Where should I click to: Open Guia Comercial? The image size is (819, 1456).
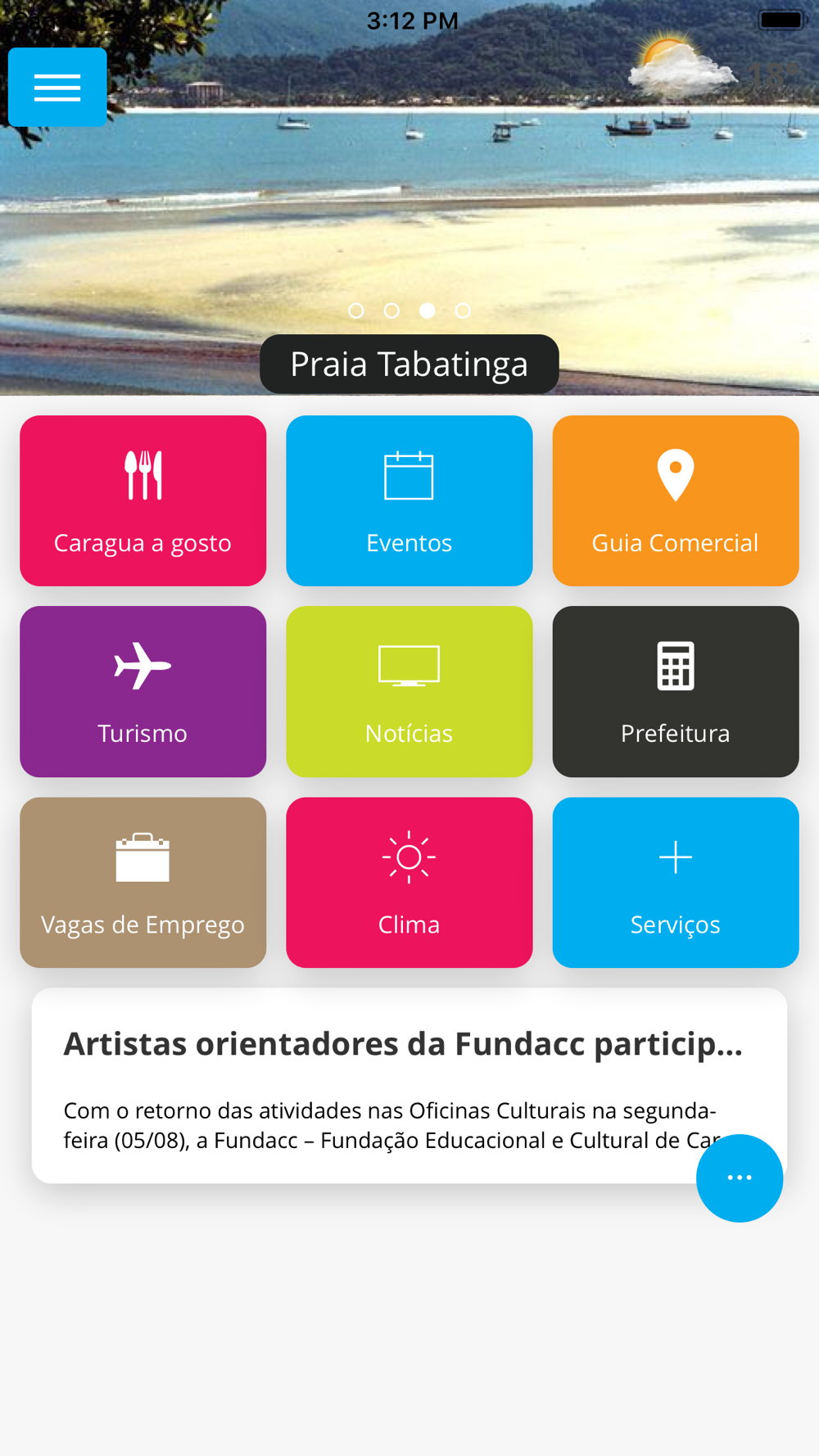(676, 500)
